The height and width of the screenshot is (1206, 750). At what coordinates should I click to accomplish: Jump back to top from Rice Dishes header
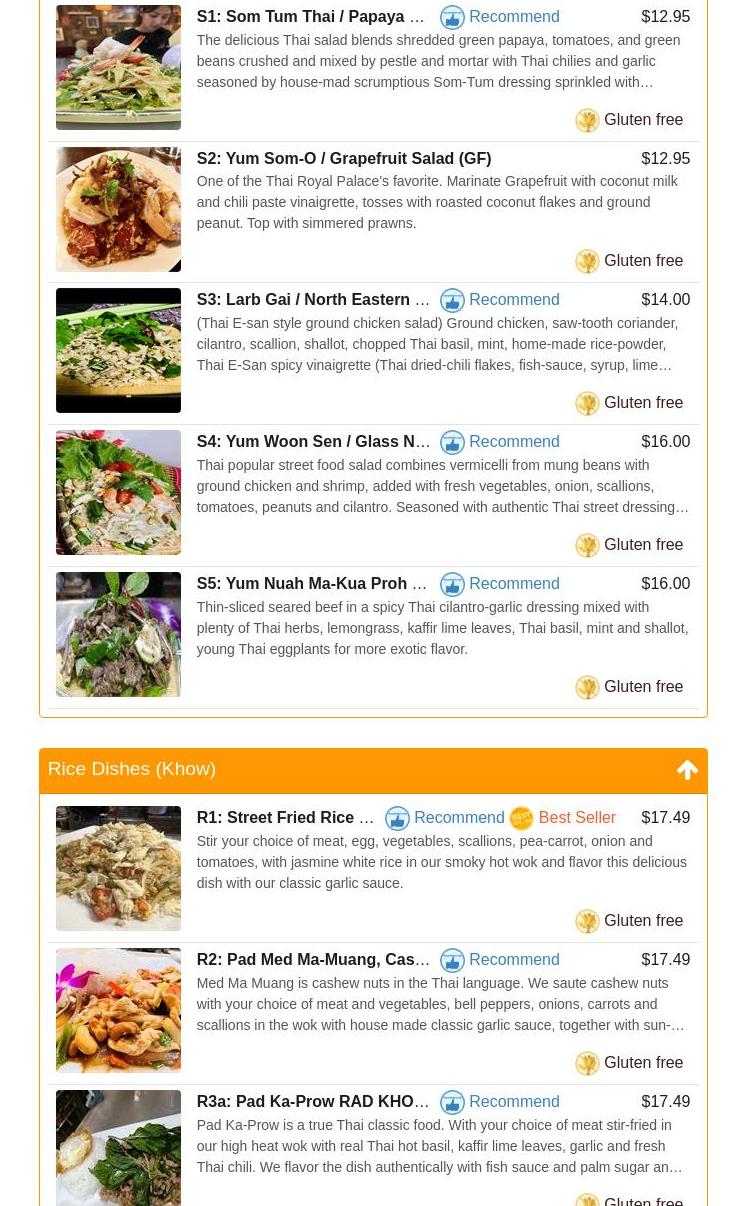coord(687,770)
